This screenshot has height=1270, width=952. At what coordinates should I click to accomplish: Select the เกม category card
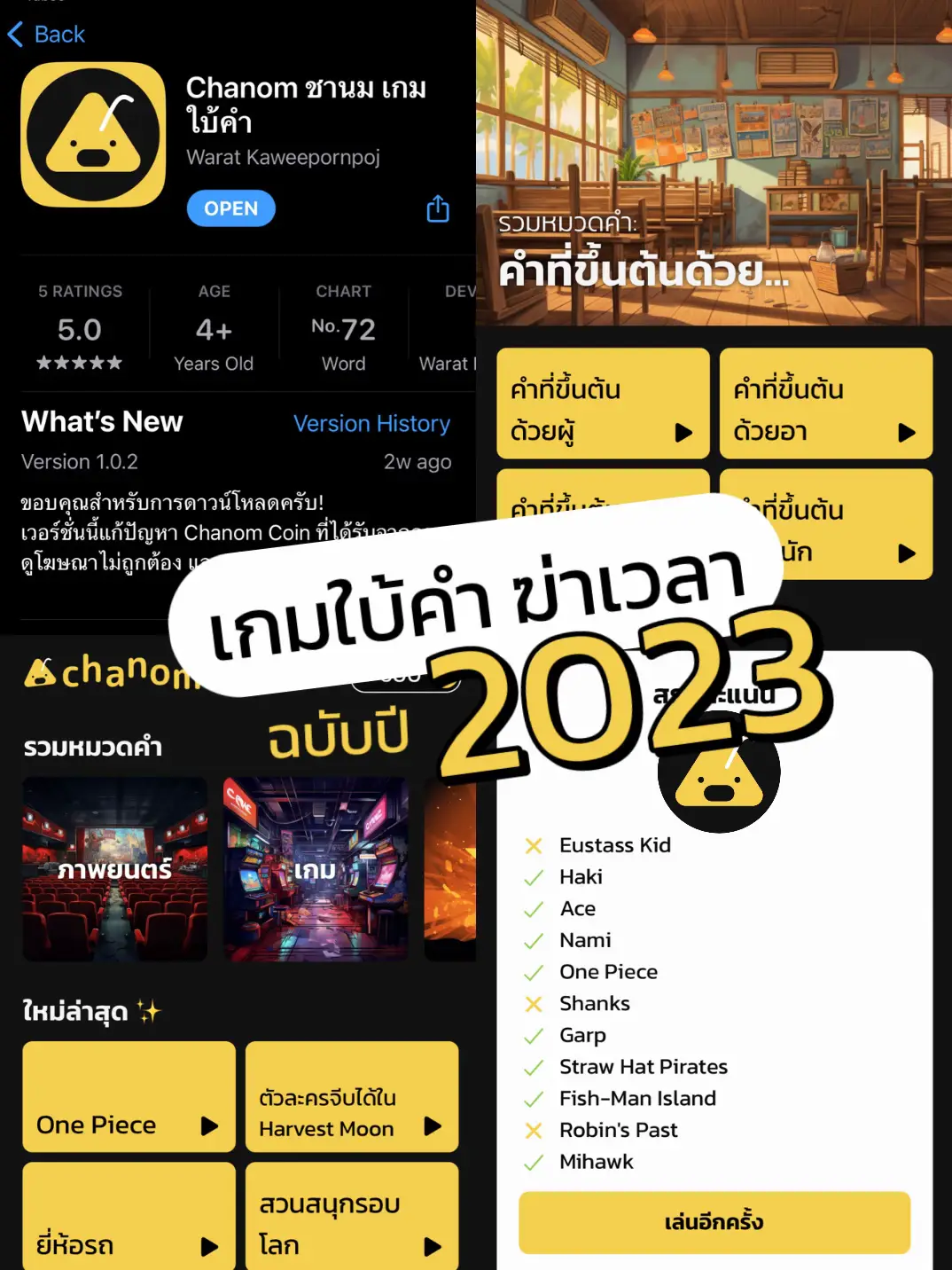point(316,871)
